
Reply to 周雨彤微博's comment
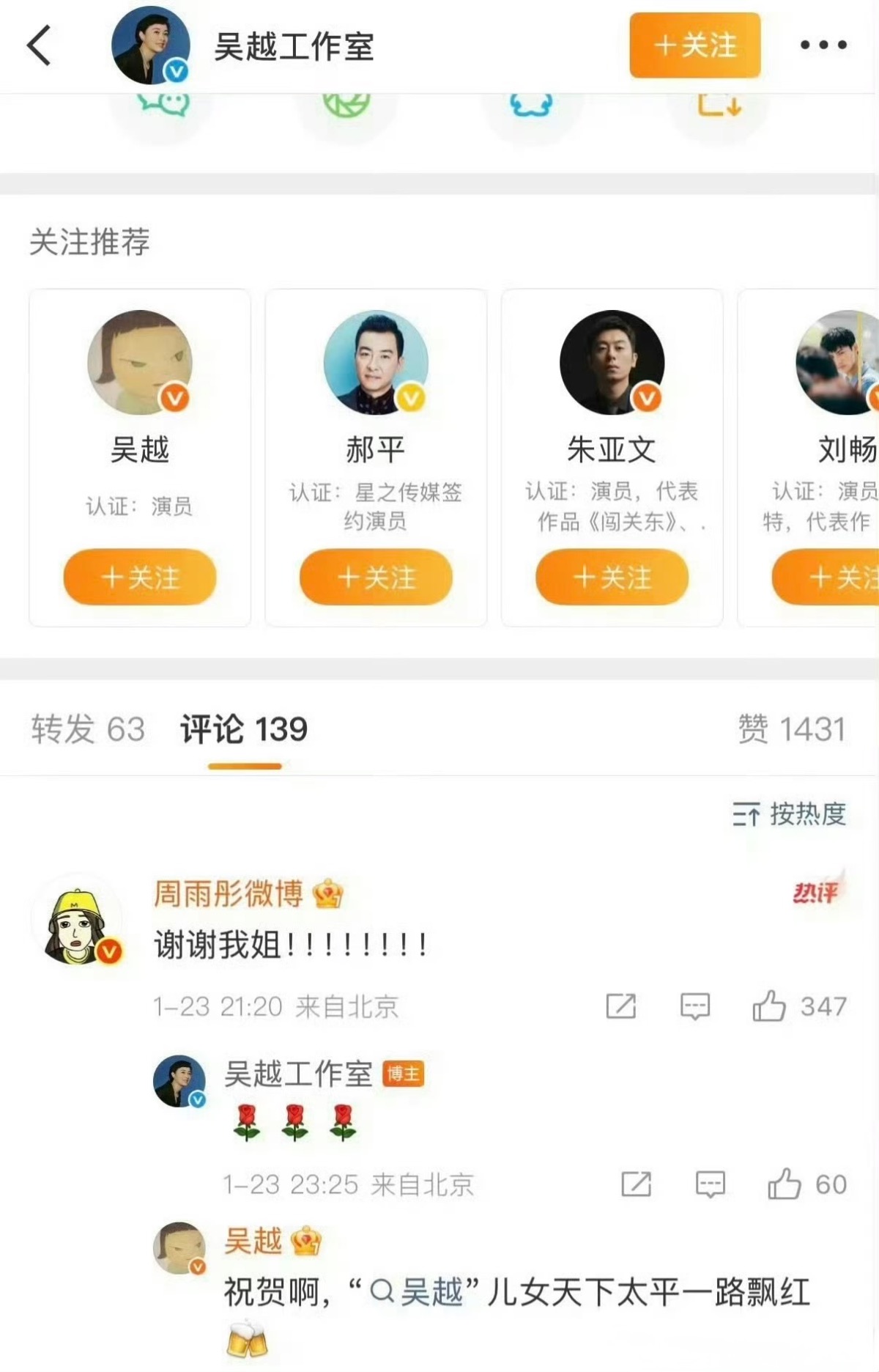694,1006
